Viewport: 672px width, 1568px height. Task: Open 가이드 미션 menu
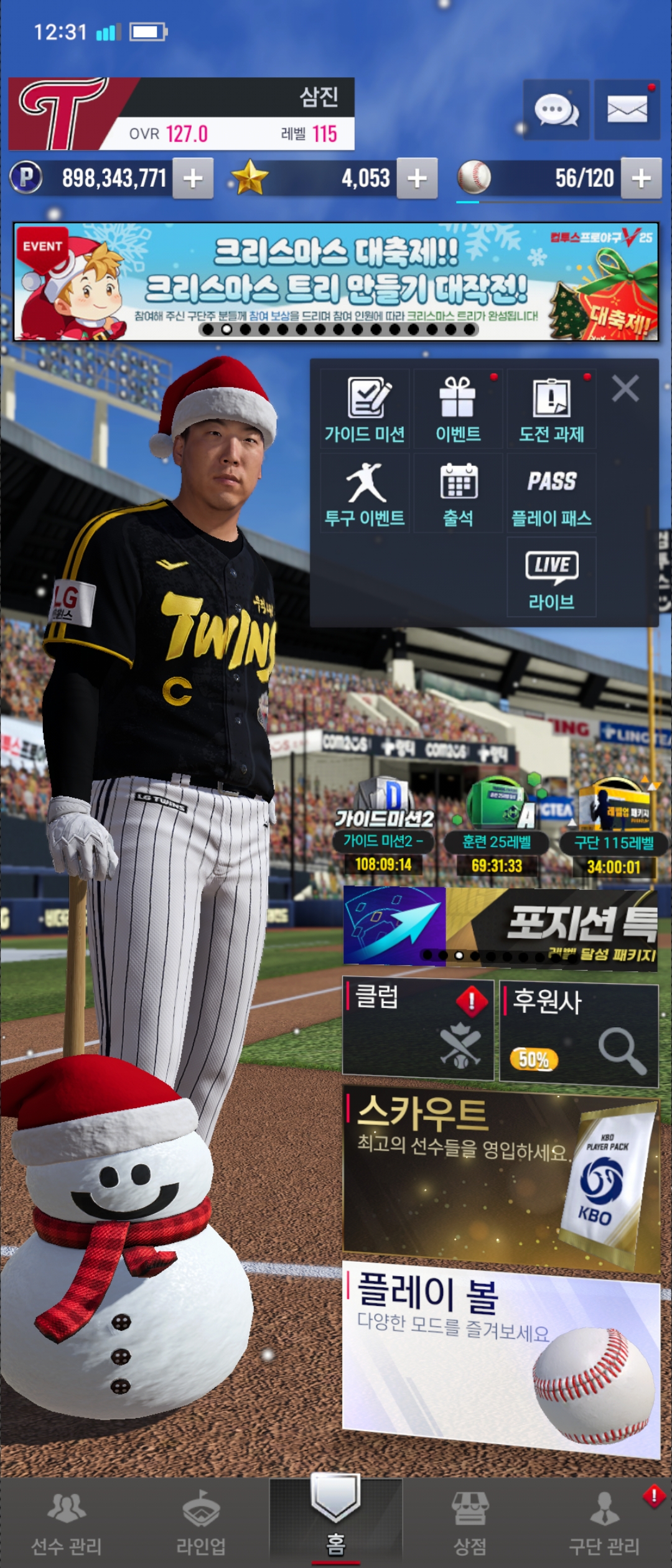click(365, 409)
